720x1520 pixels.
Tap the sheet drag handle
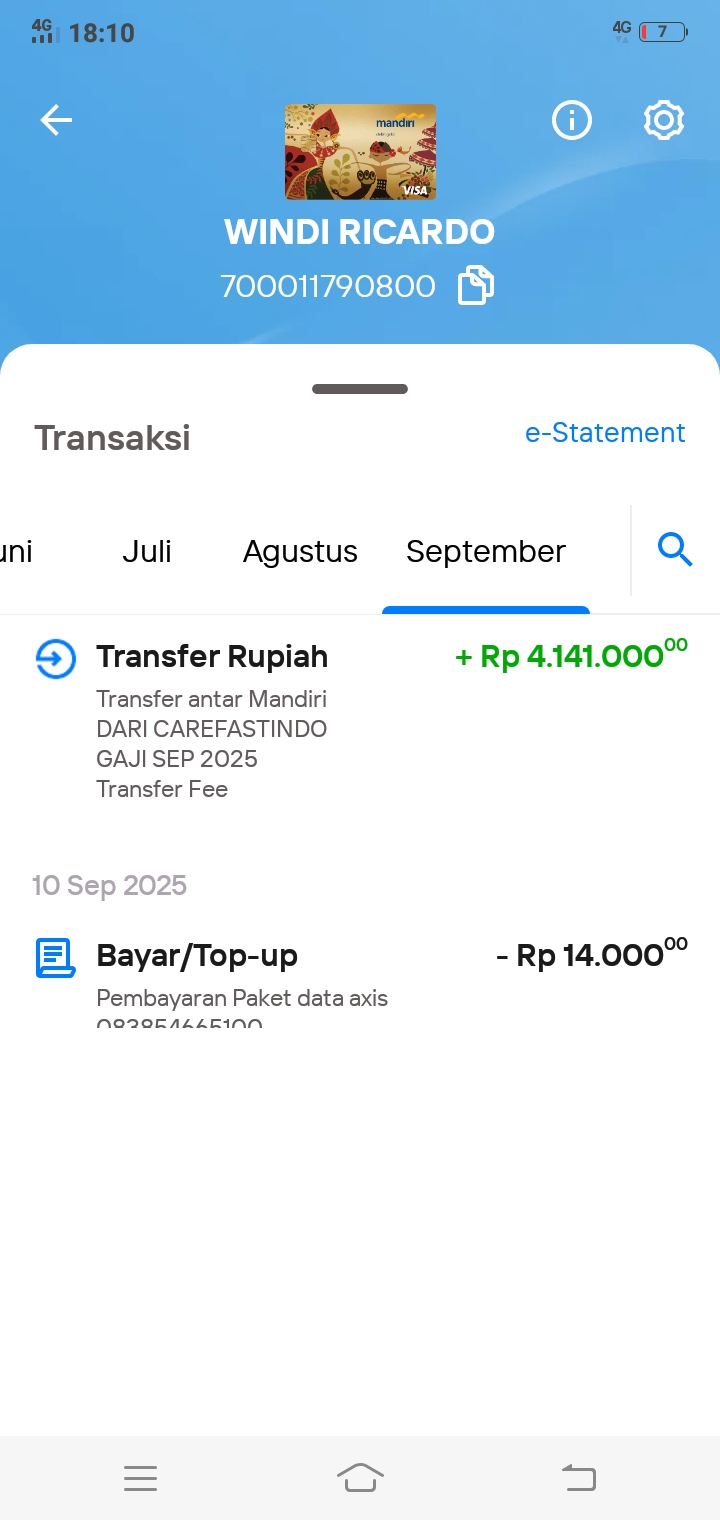[x=360, y=389]
